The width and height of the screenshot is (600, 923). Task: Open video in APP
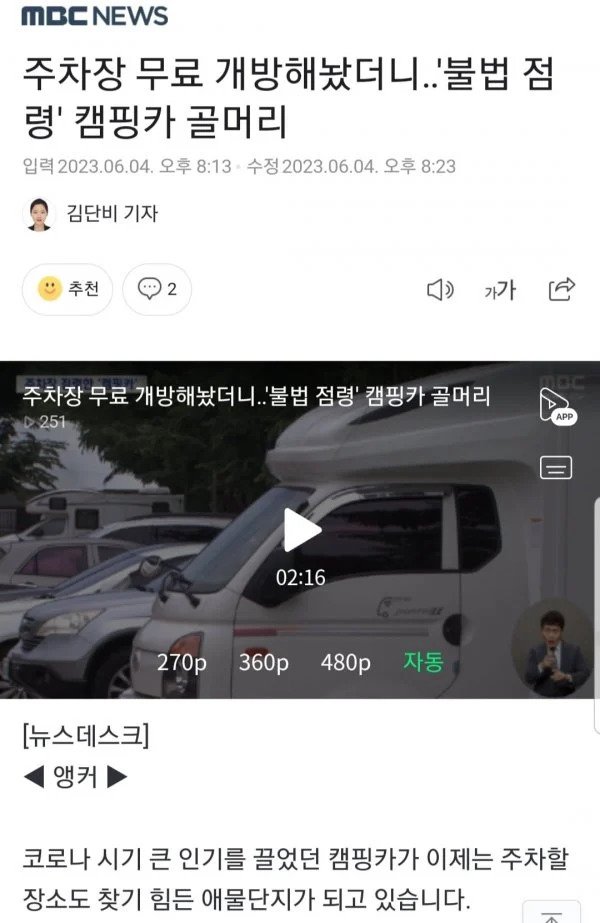click(556, 405)
